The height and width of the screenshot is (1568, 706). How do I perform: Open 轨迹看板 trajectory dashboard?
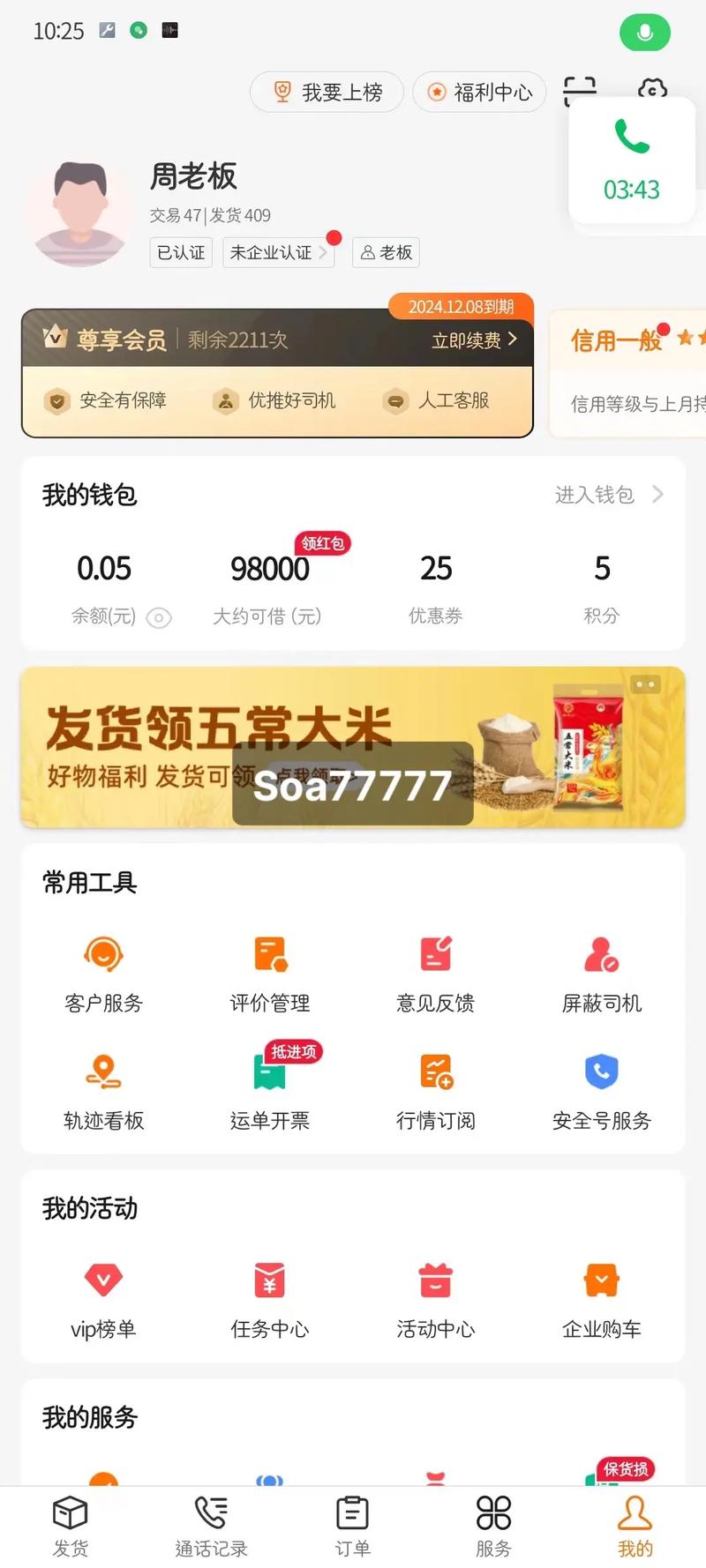(103, 1089)
